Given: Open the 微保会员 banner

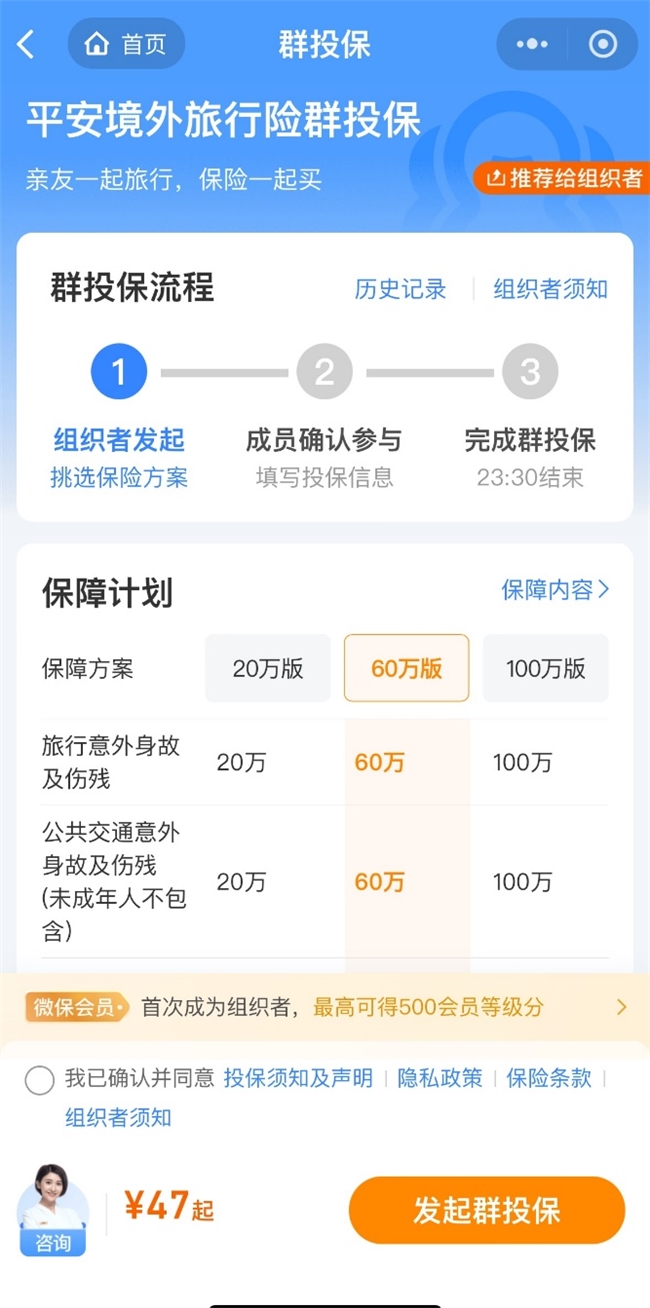Looking at the screenshot, I should point(325,1007).
